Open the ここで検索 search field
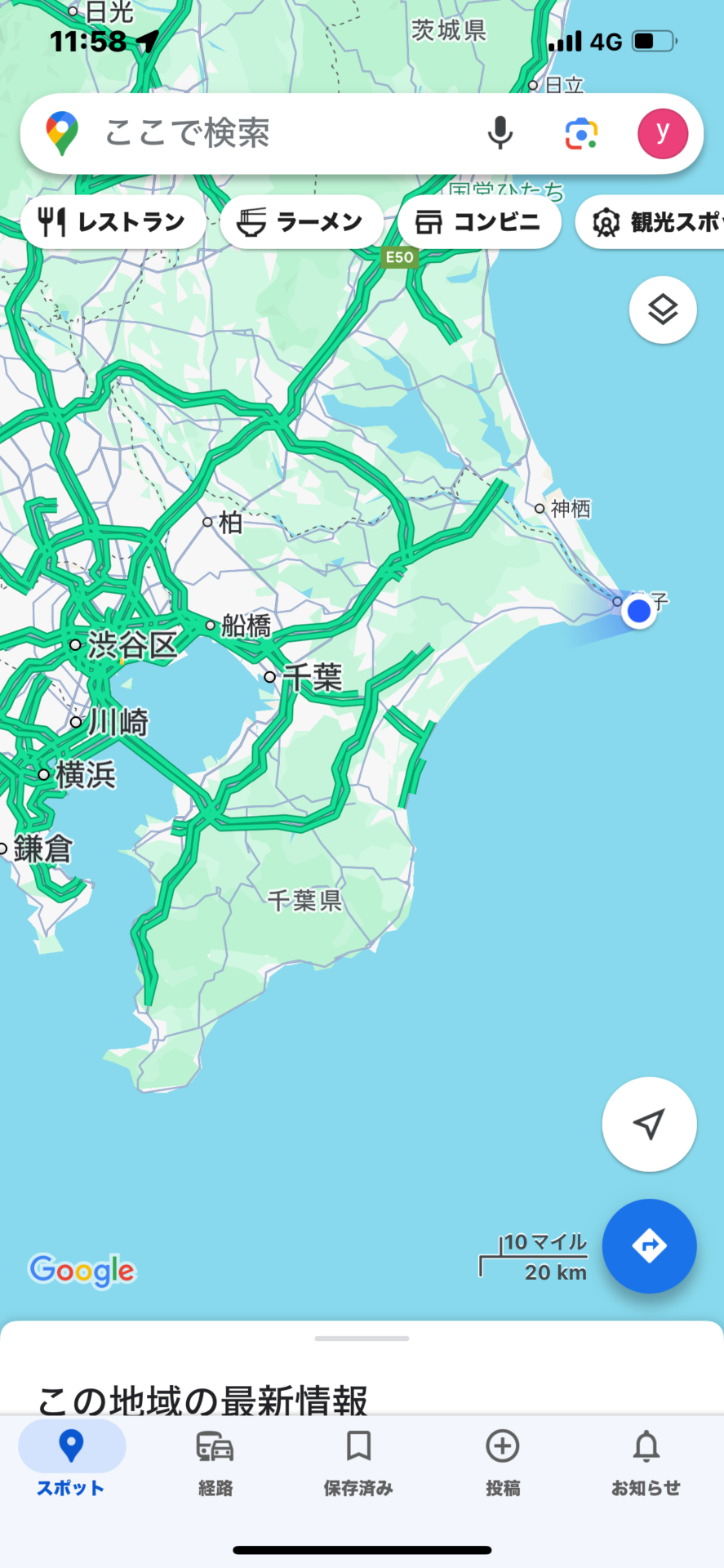 (269, 133)
